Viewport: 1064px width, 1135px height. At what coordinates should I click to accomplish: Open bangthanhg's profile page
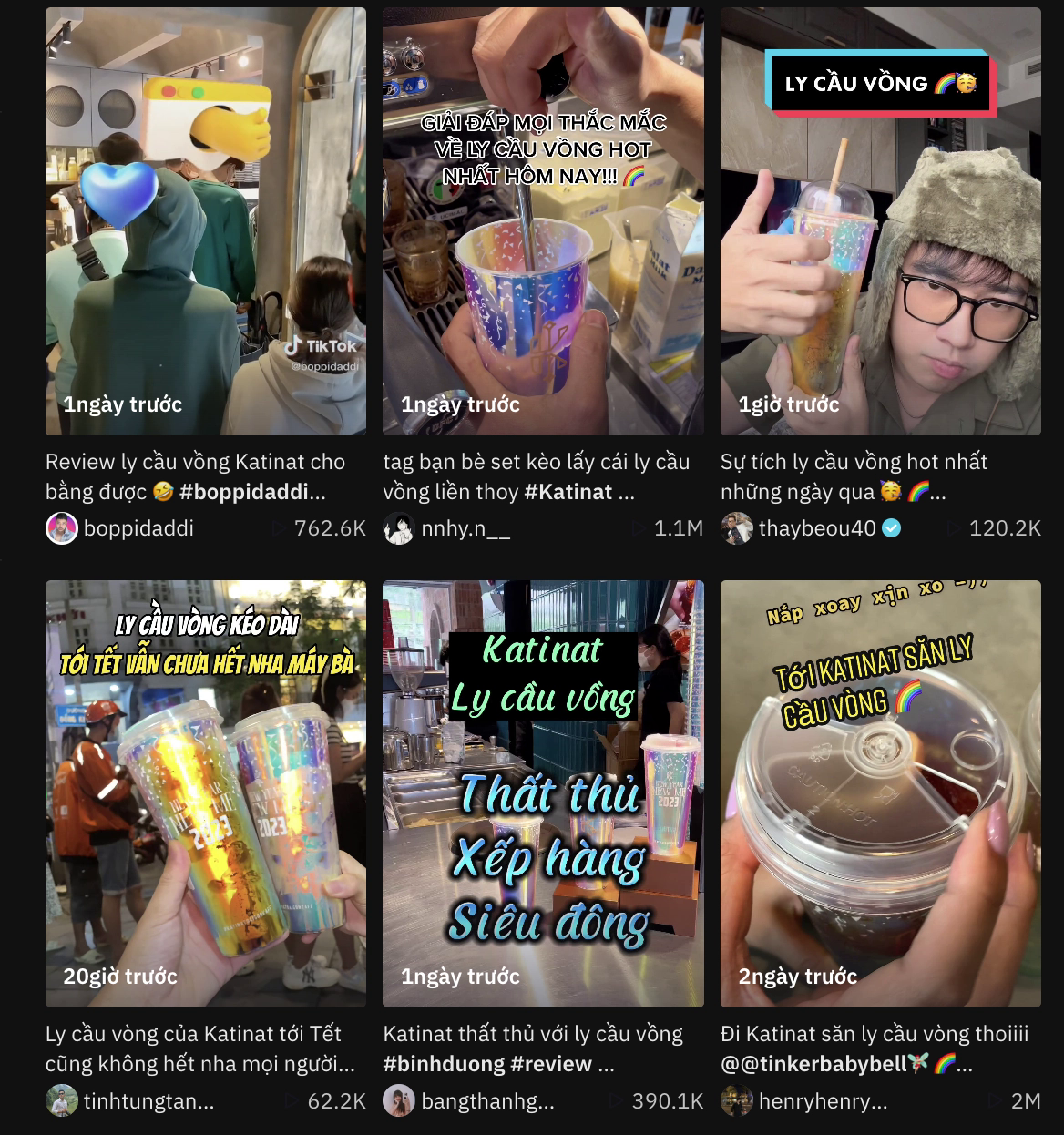[x=486, y=1101]
